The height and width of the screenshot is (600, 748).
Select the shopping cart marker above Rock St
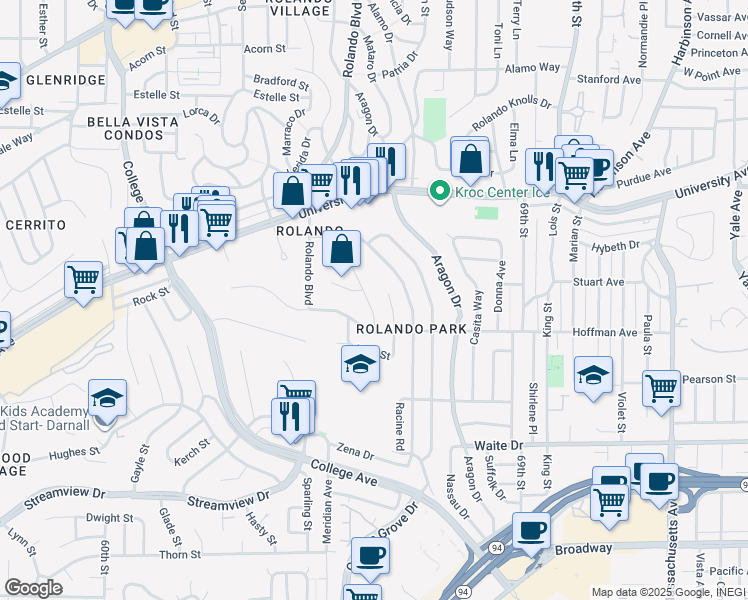point(83,283)
